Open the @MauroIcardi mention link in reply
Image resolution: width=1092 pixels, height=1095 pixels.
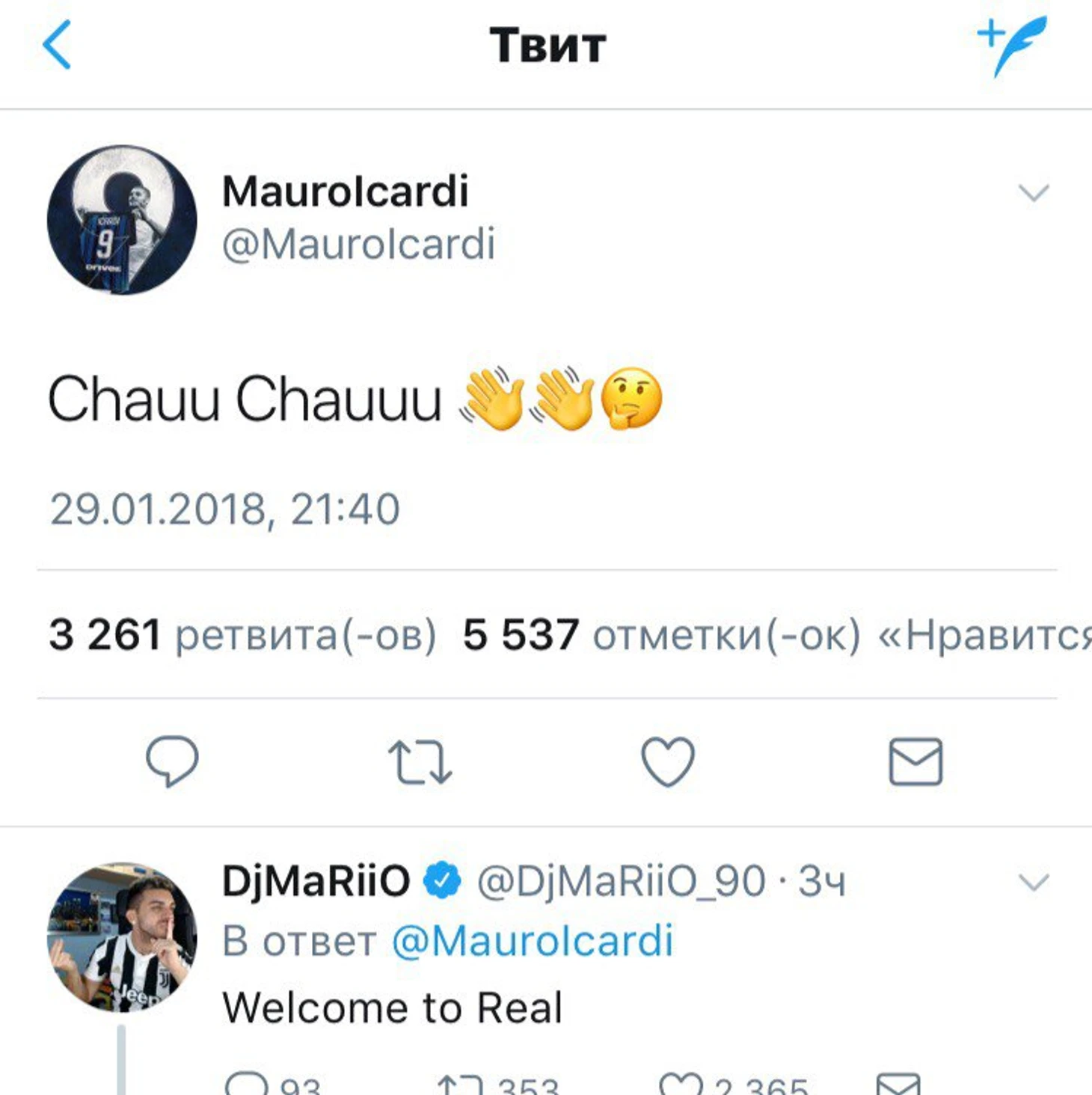coord(533,941)
